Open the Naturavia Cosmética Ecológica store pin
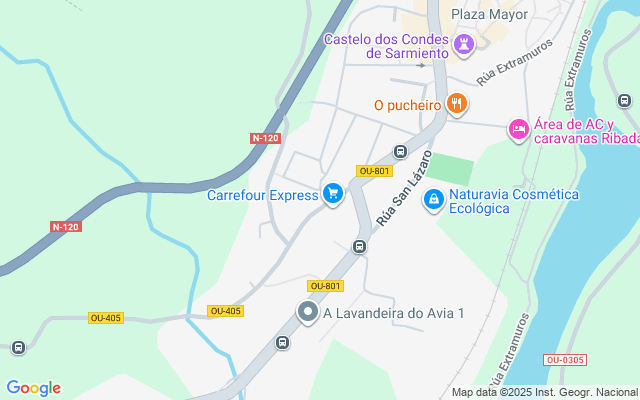Image resolution: width=640 pixels, height=400 pixels. pyautogui.click(x=433, y=200)
